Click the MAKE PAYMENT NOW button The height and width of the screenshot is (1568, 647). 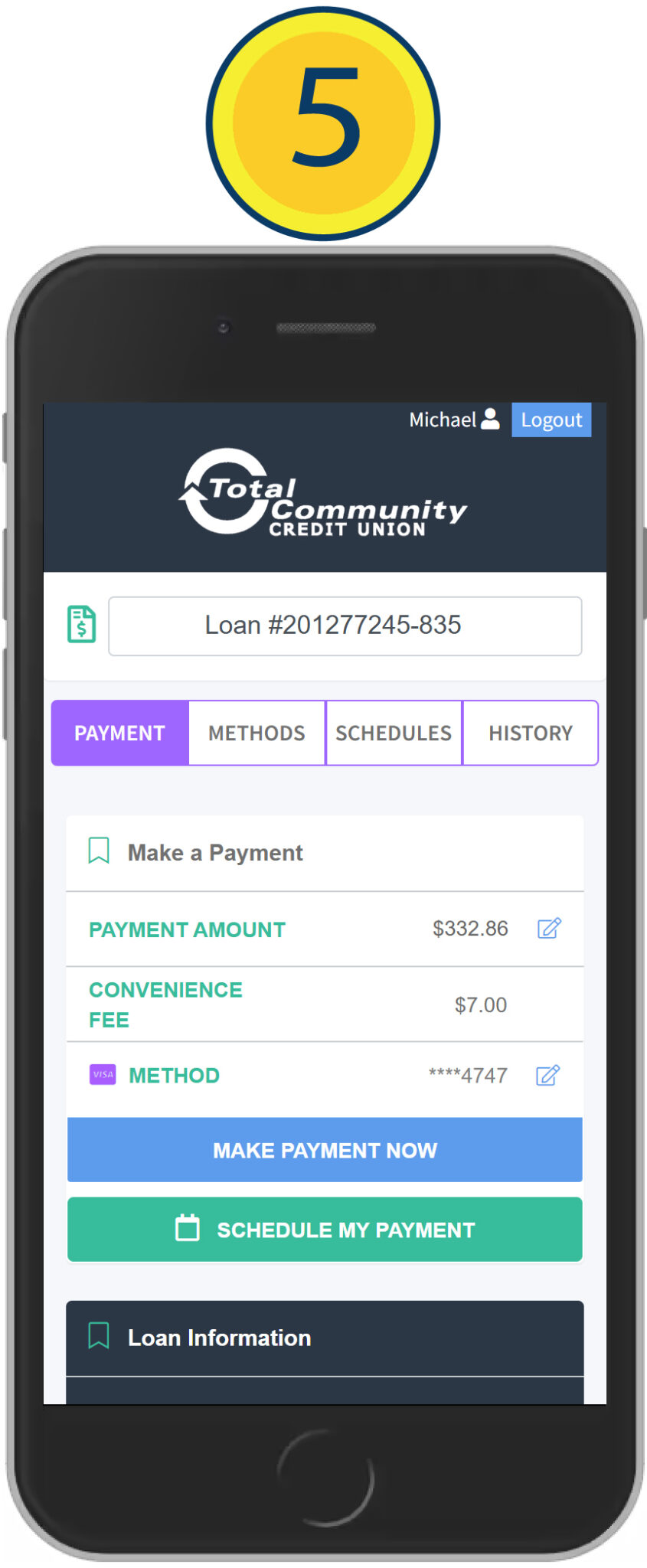pyautogui.click(x=324, y=1149)
